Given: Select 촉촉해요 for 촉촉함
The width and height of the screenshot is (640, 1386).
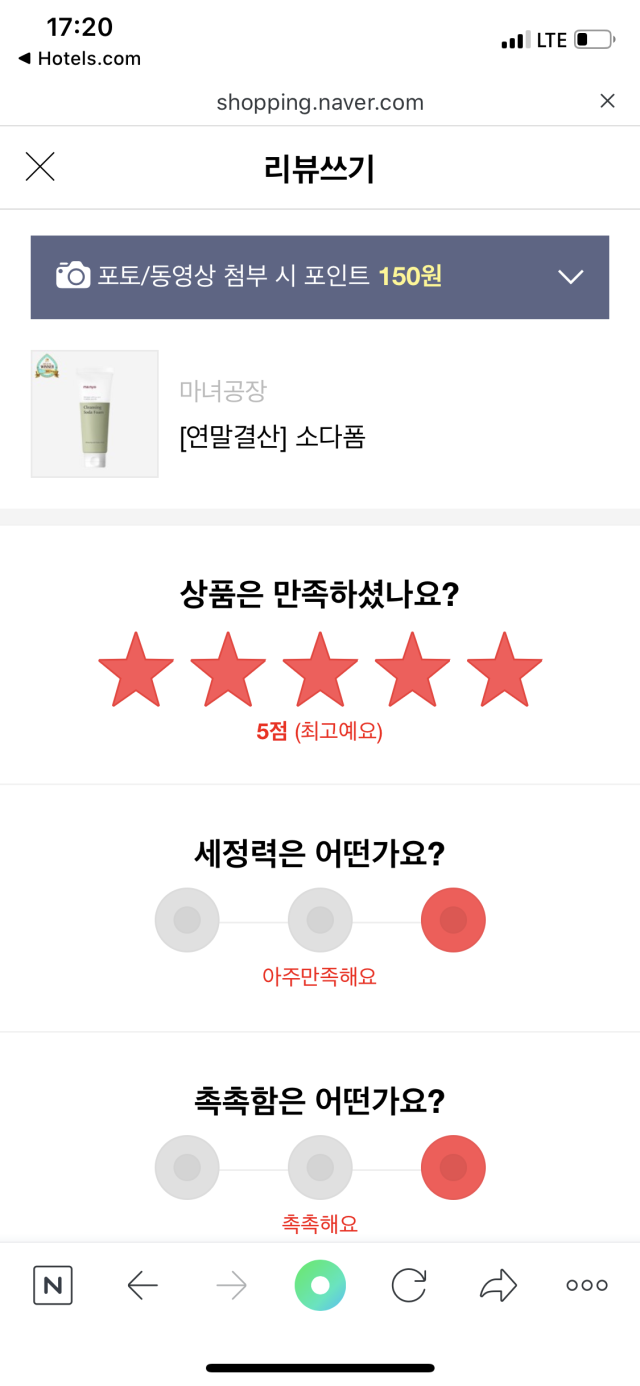Looking at the screenshot, I should click(x=453, y=1167).
